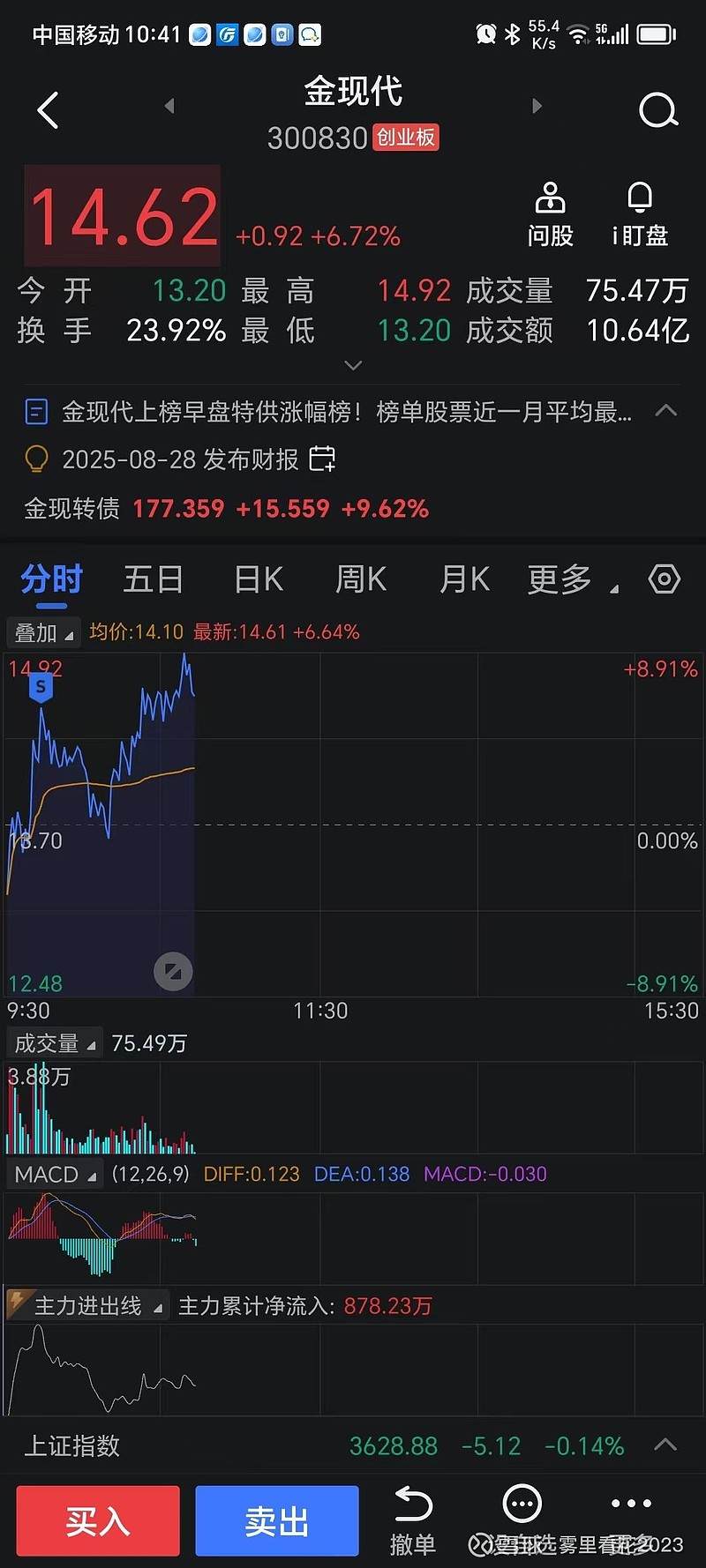Viewport: 706px width, 1568px height.
Task: Switch to 日K chart tab
Action: tap(259, 579)
